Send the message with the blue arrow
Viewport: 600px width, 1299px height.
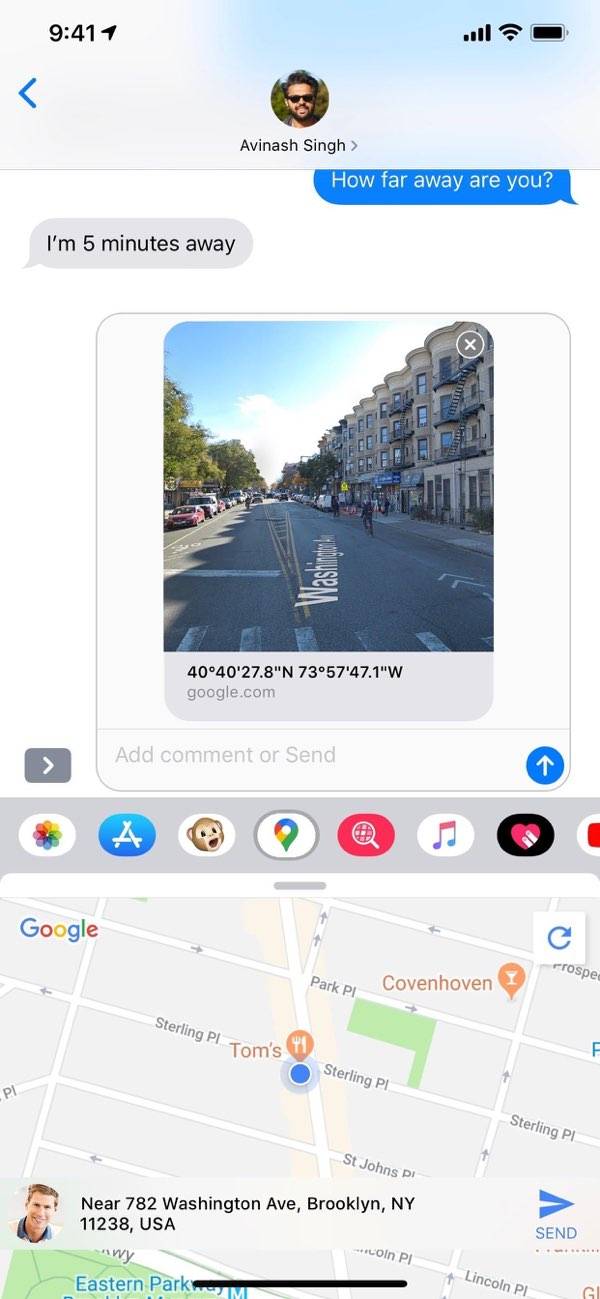544,766
